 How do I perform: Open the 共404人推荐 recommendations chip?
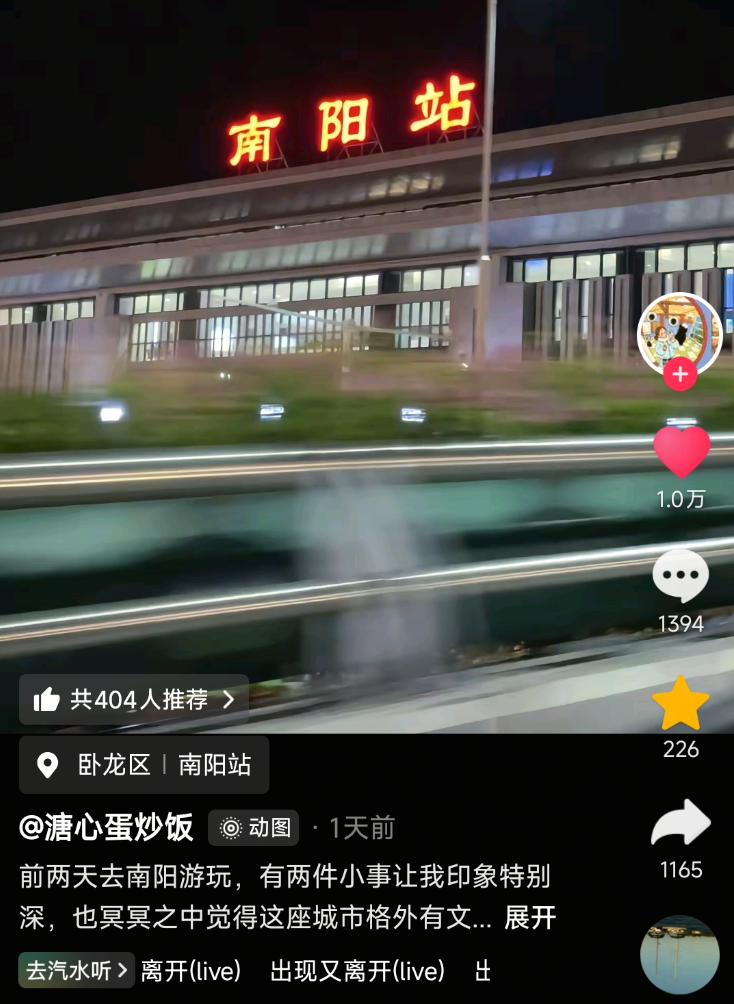click(x=134, y=699)
